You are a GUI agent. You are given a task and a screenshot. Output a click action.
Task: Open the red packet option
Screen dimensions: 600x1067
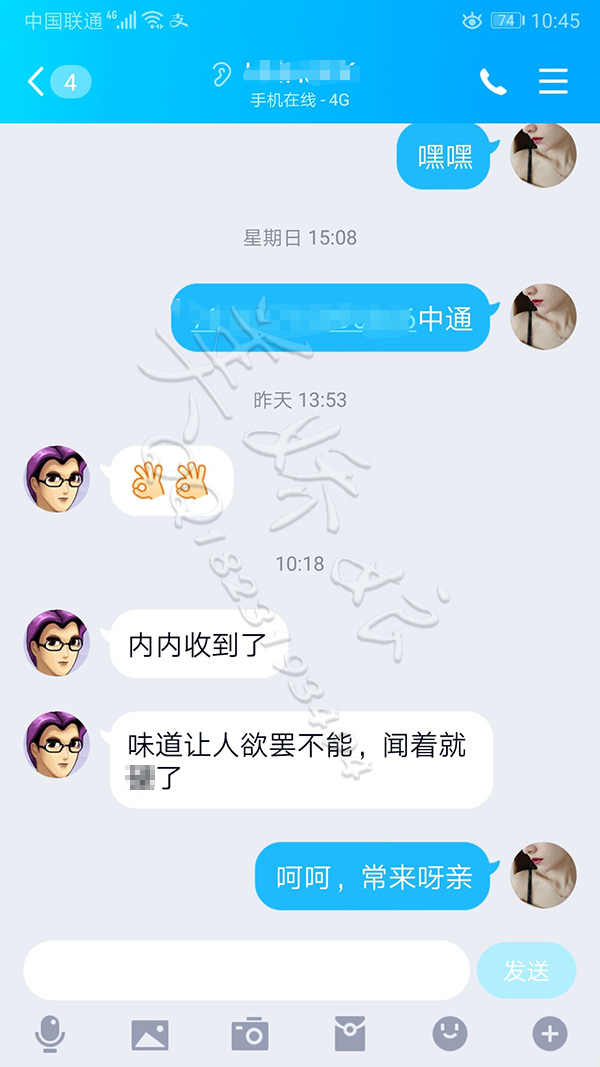tap(349, 1034)
